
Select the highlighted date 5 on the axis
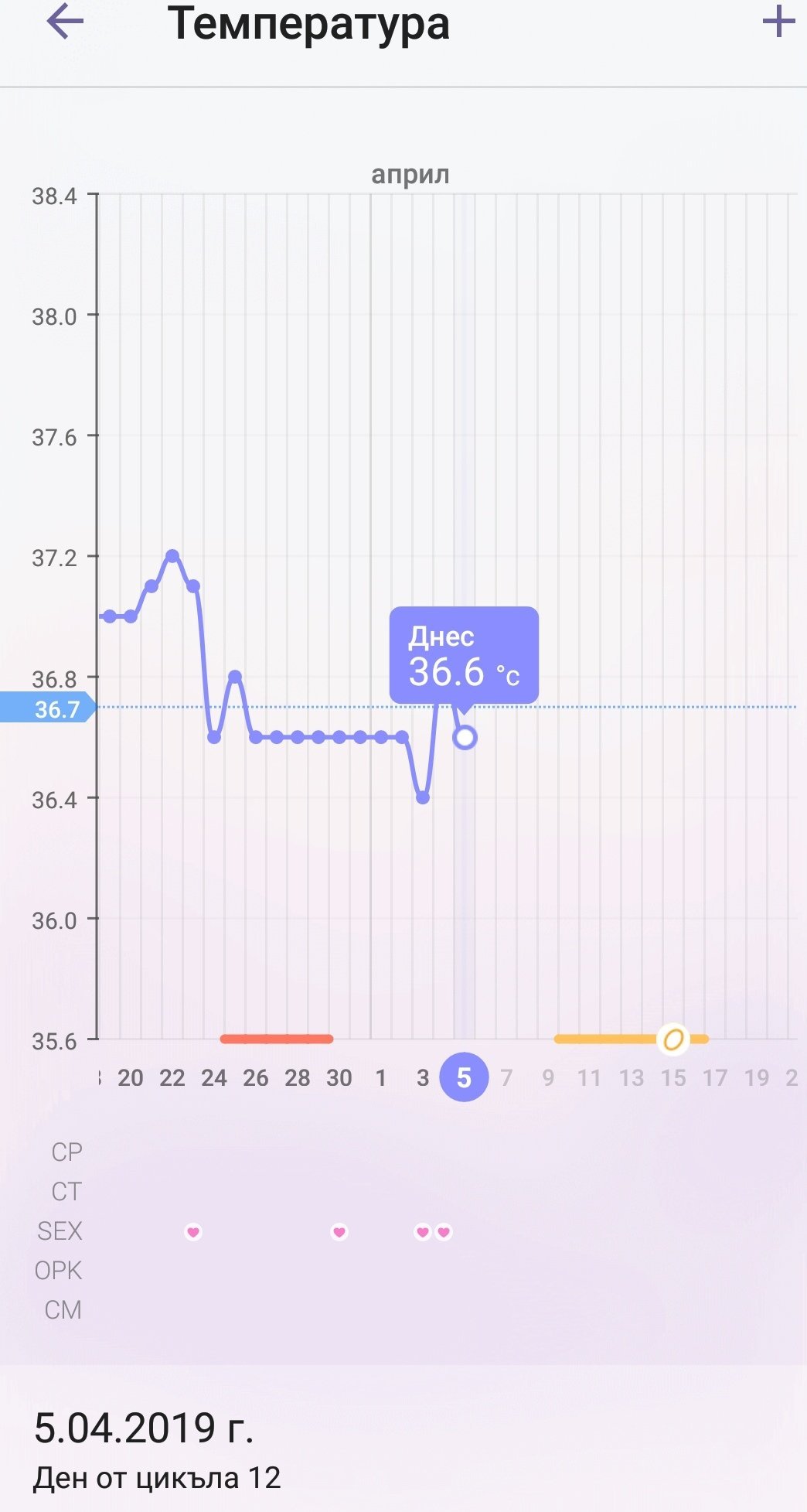464,1077
